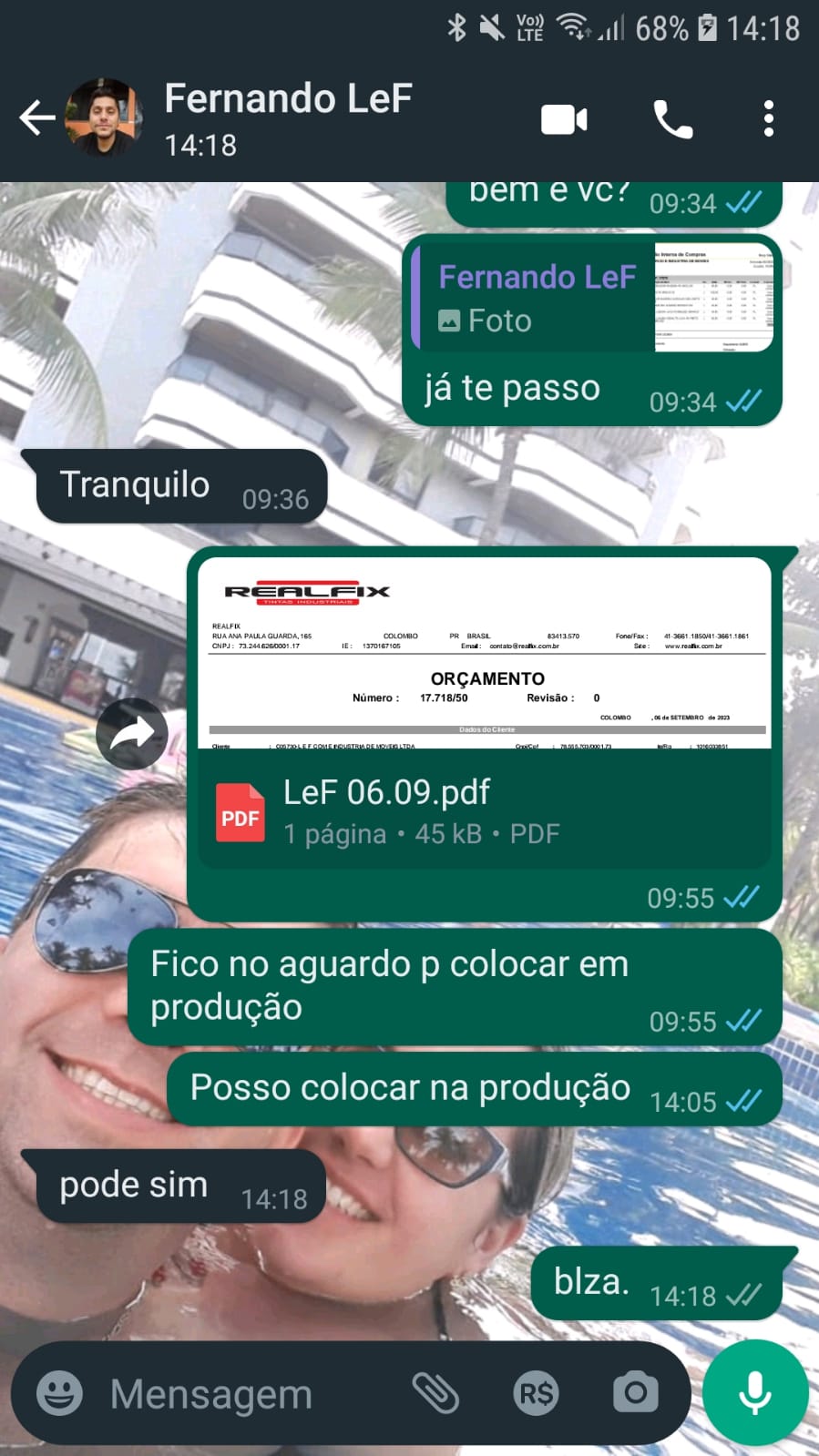Open the emoji picker

click(59, 1394)
